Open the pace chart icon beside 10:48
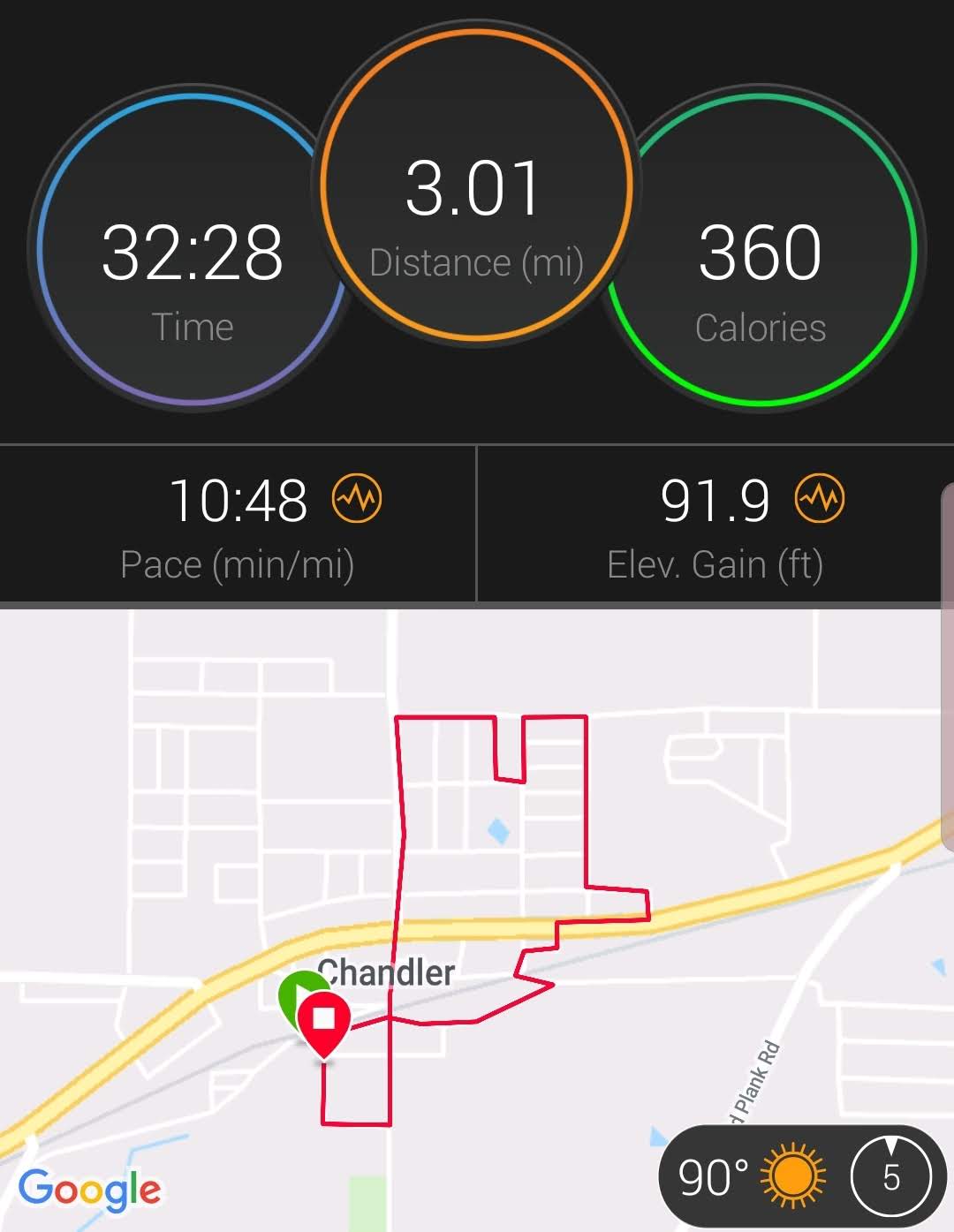954x1232 pixels. tap(357, 499)
